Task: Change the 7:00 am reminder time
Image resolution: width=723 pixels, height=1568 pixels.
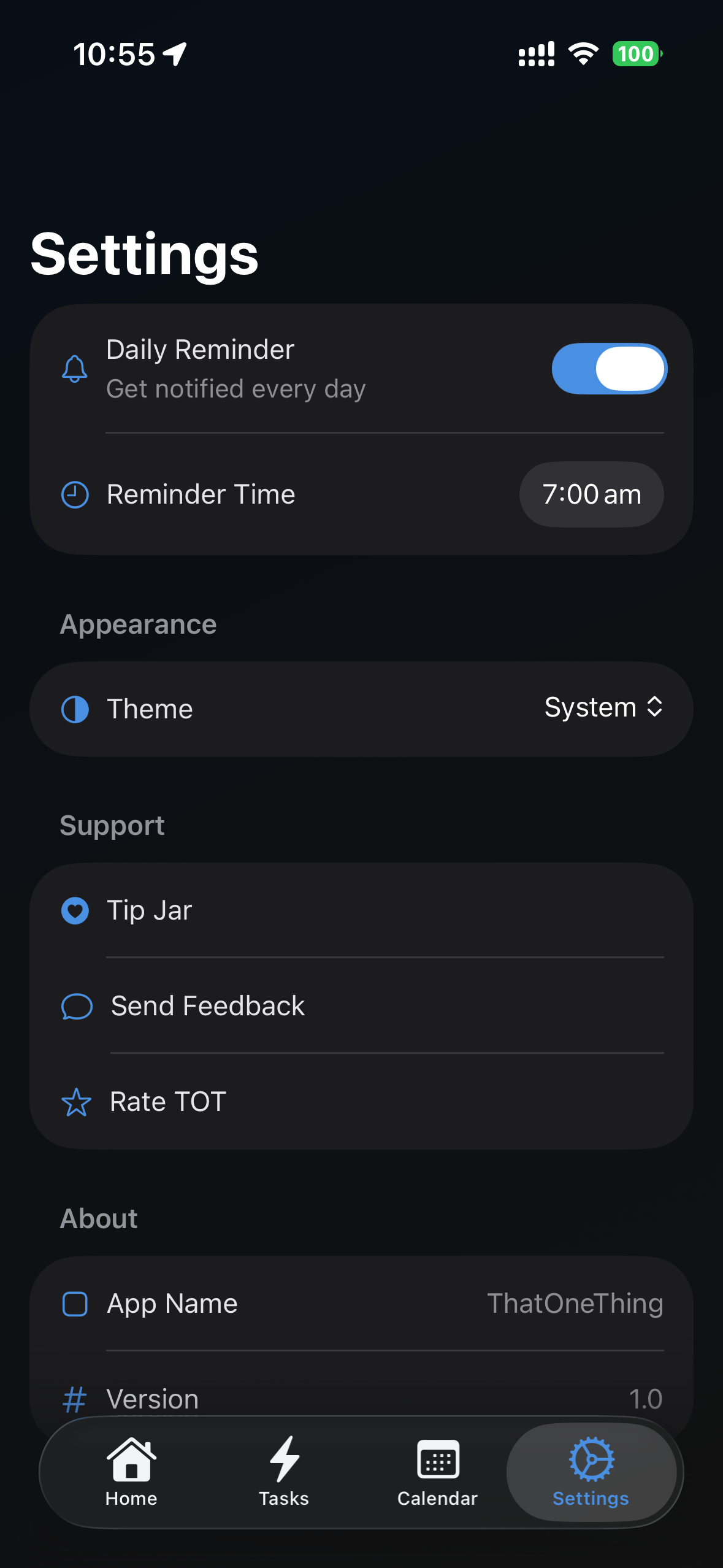Action: pyautogui.click(x=591, y=494)
